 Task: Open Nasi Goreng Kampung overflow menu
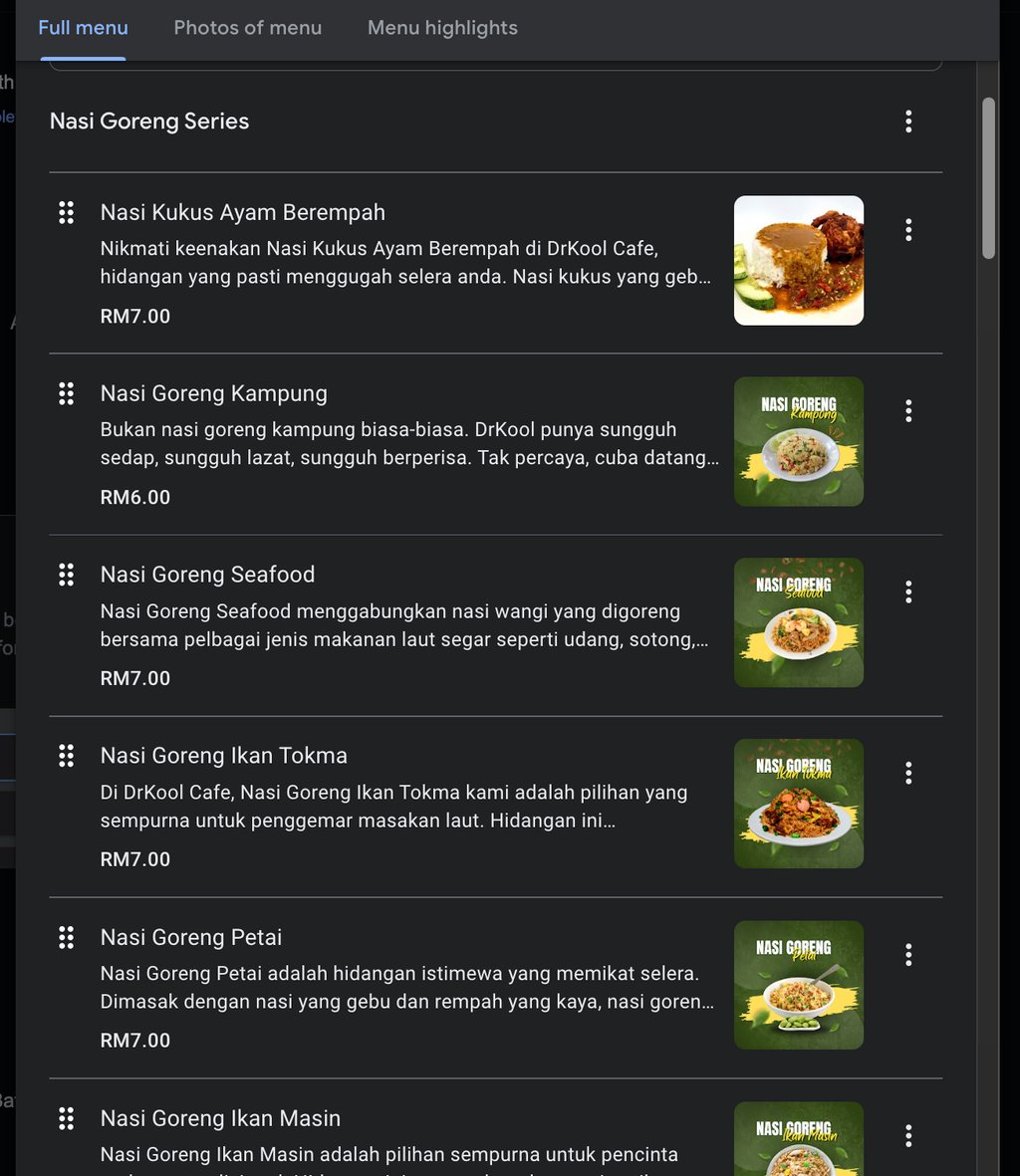[908, 411]
